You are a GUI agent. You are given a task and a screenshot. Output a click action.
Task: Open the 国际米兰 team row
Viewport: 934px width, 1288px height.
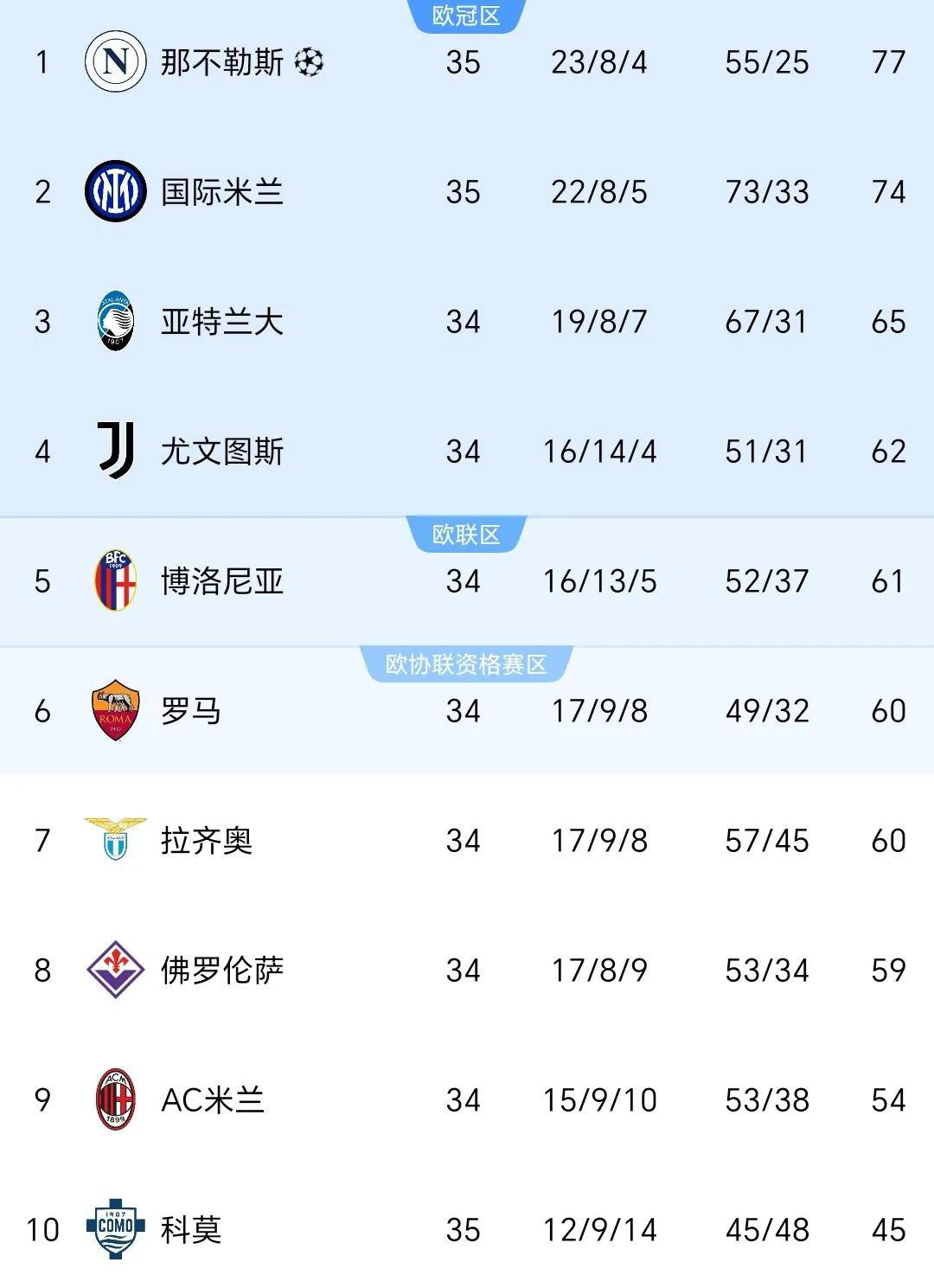click(x=221, y=192)
